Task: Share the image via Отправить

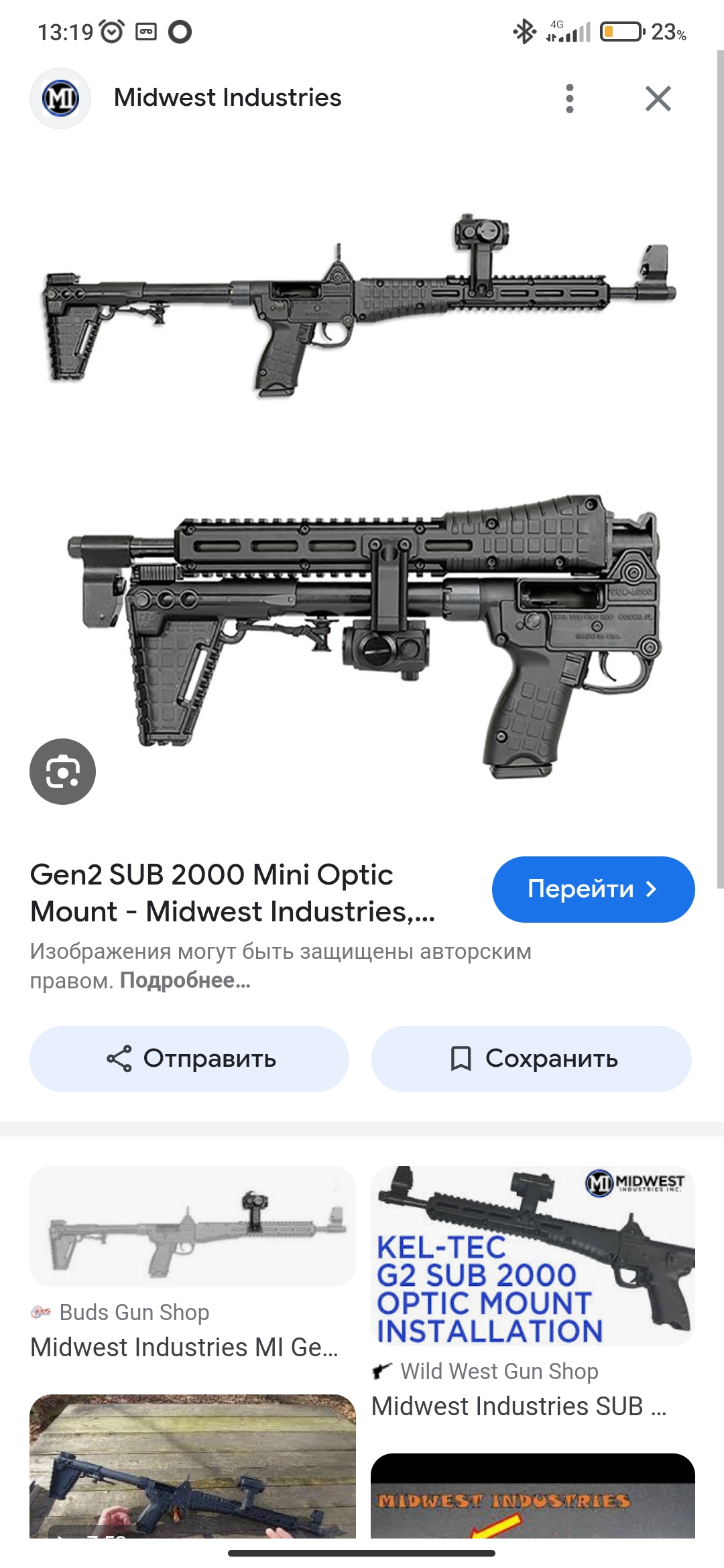Action: tap(189, 1059)
